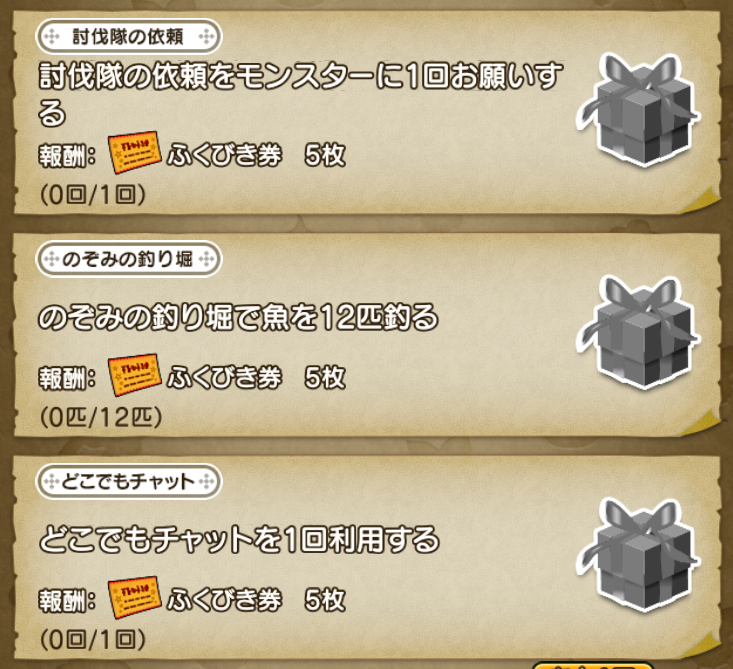The image size is (733, 669).
Task: Open the どこでもチャット mission card
Action: [300, 555]
